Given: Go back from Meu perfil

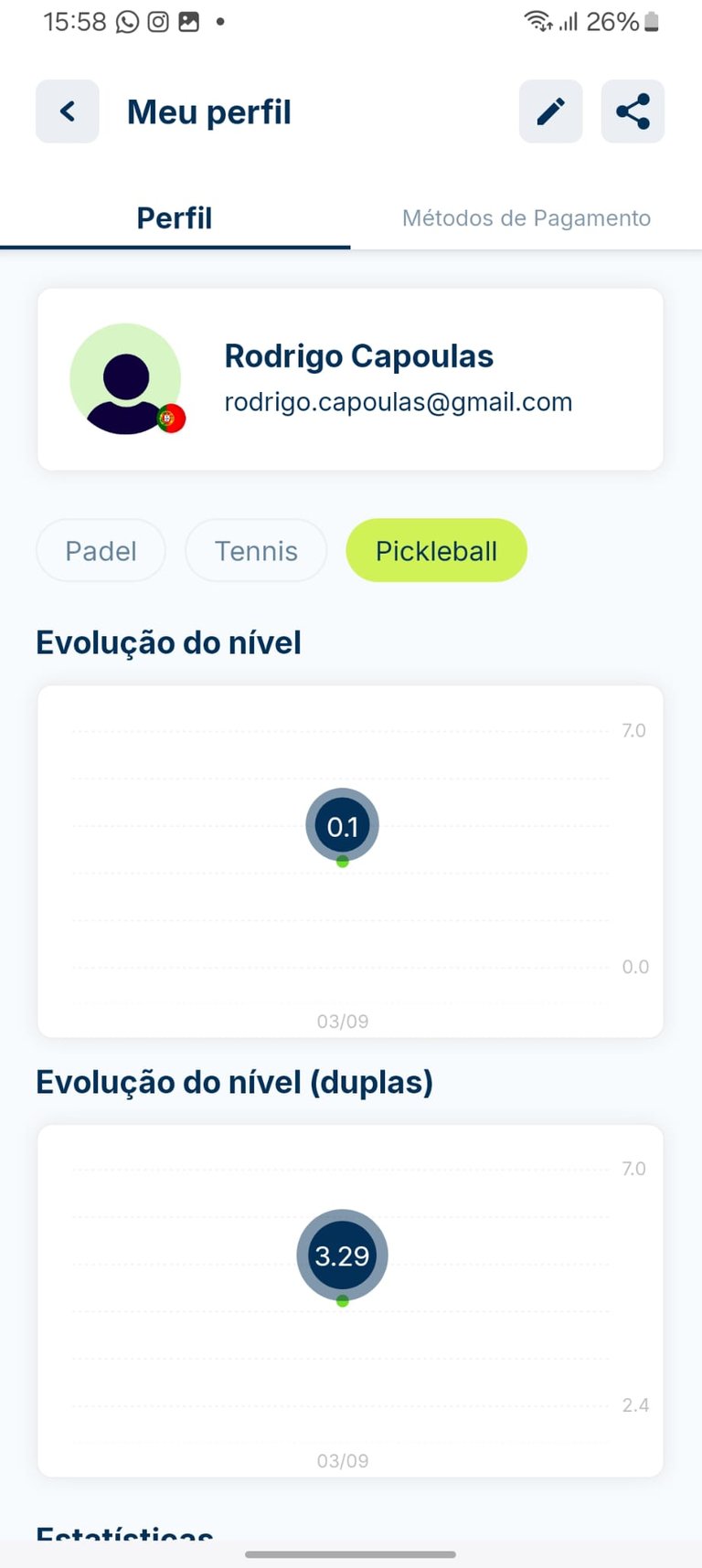Looking at the screenshot, I should [67, 111].
